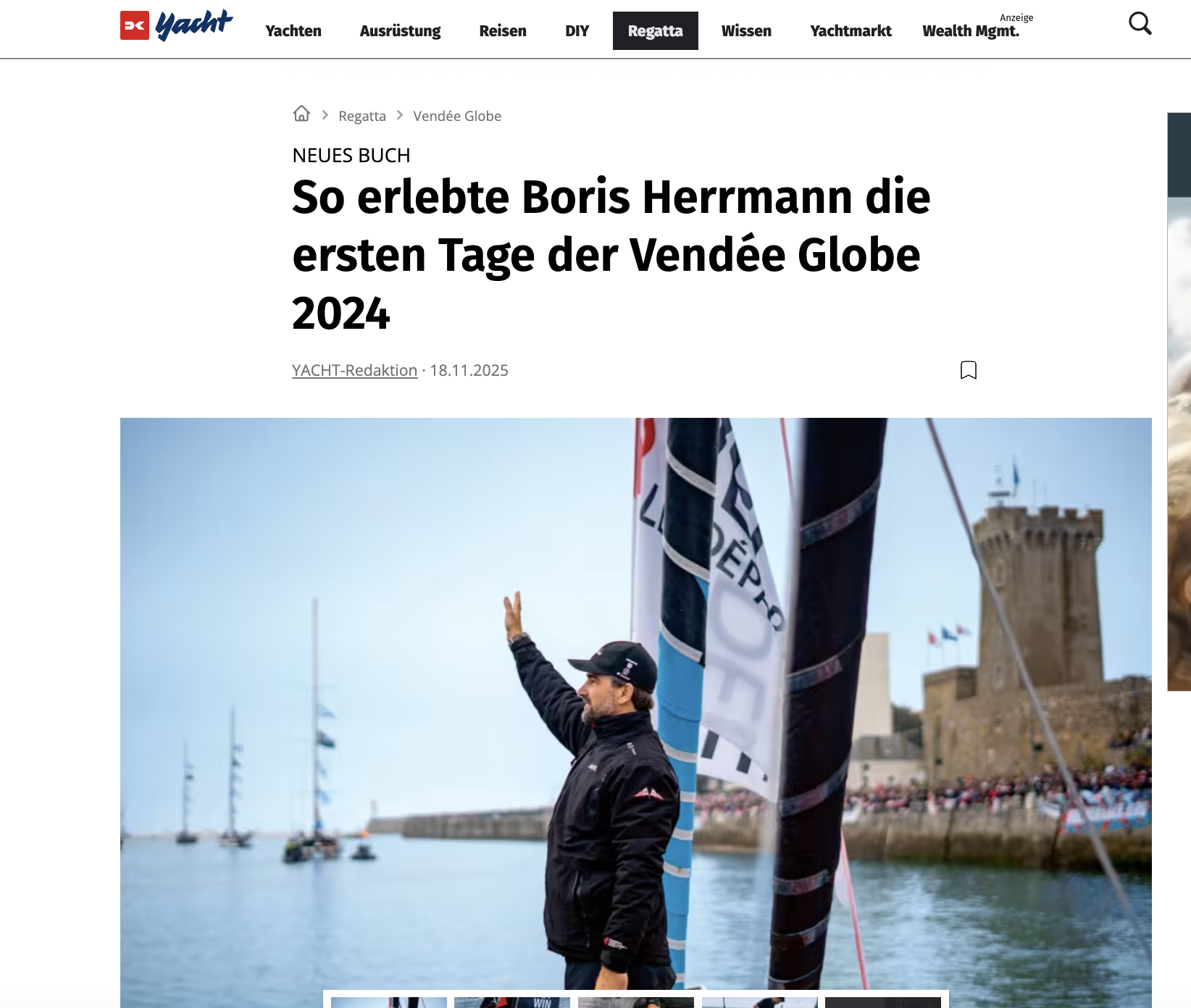Open the Yachtmarkt section
The height and width of the screenshot is (1008, 1191).
coord(851,31)
